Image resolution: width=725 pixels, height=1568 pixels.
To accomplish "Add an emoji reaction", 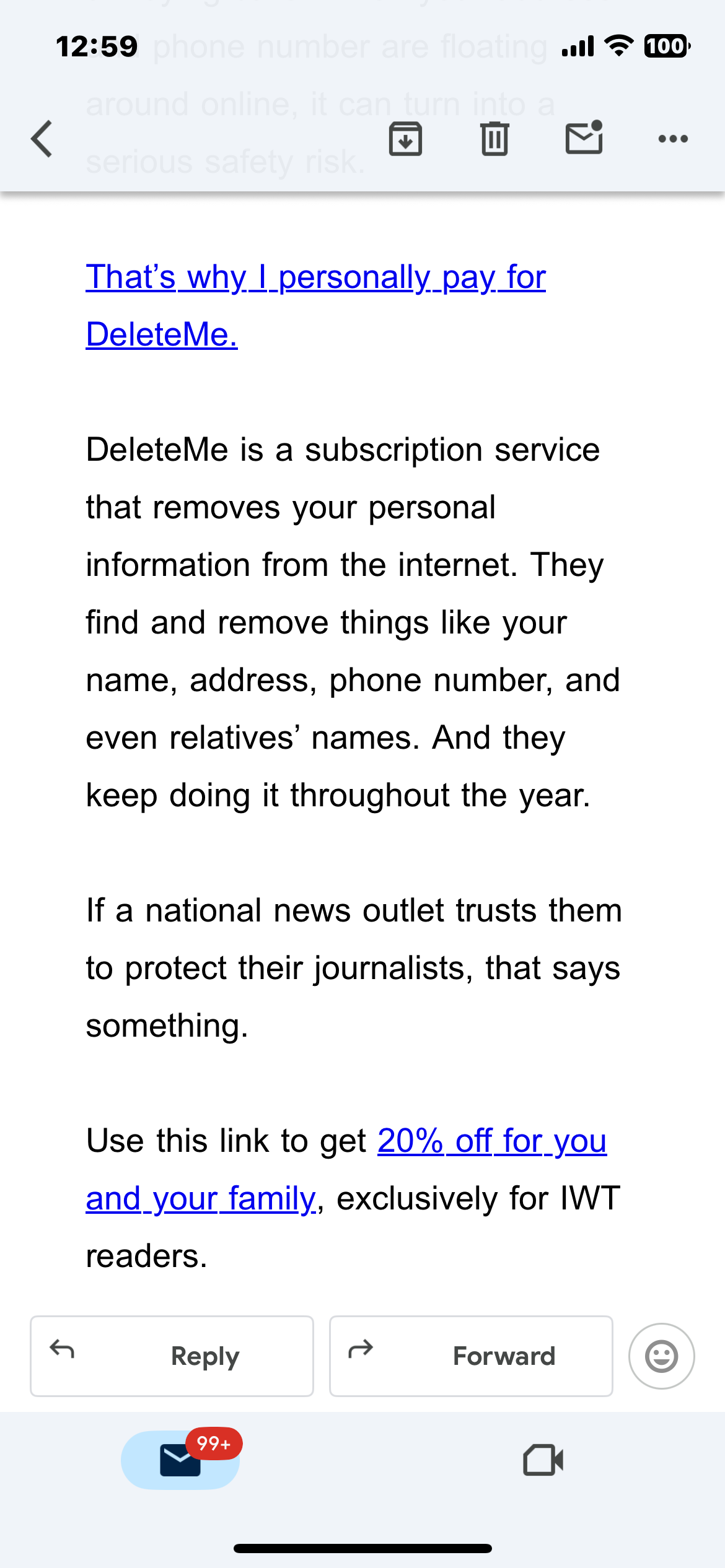I will point(661,1356).
